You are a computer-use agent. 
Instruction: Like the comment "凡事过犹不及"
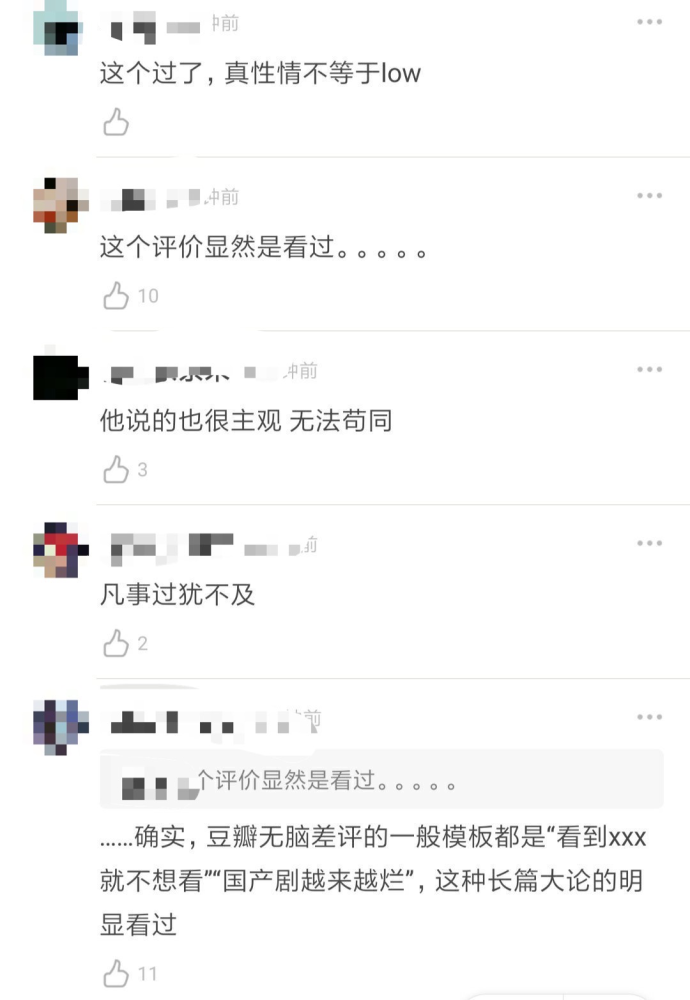pos(117,643)
